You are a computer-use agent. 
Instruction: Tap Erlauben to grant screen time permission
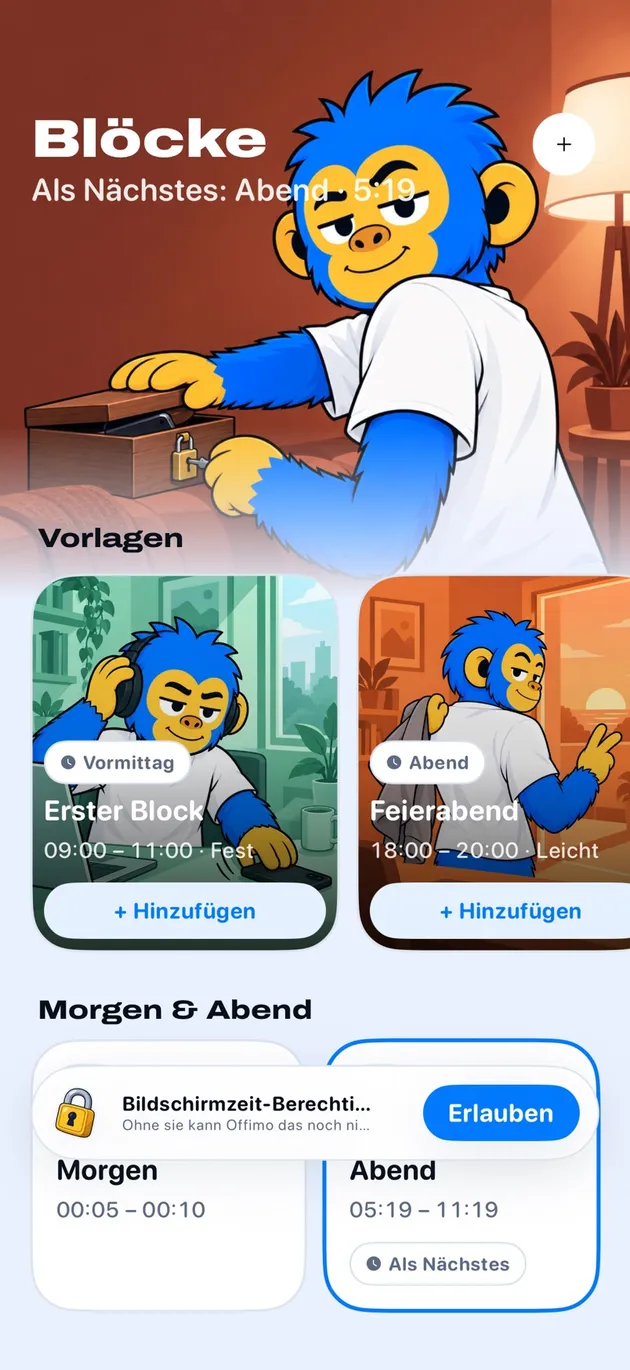coord(501,1113)
